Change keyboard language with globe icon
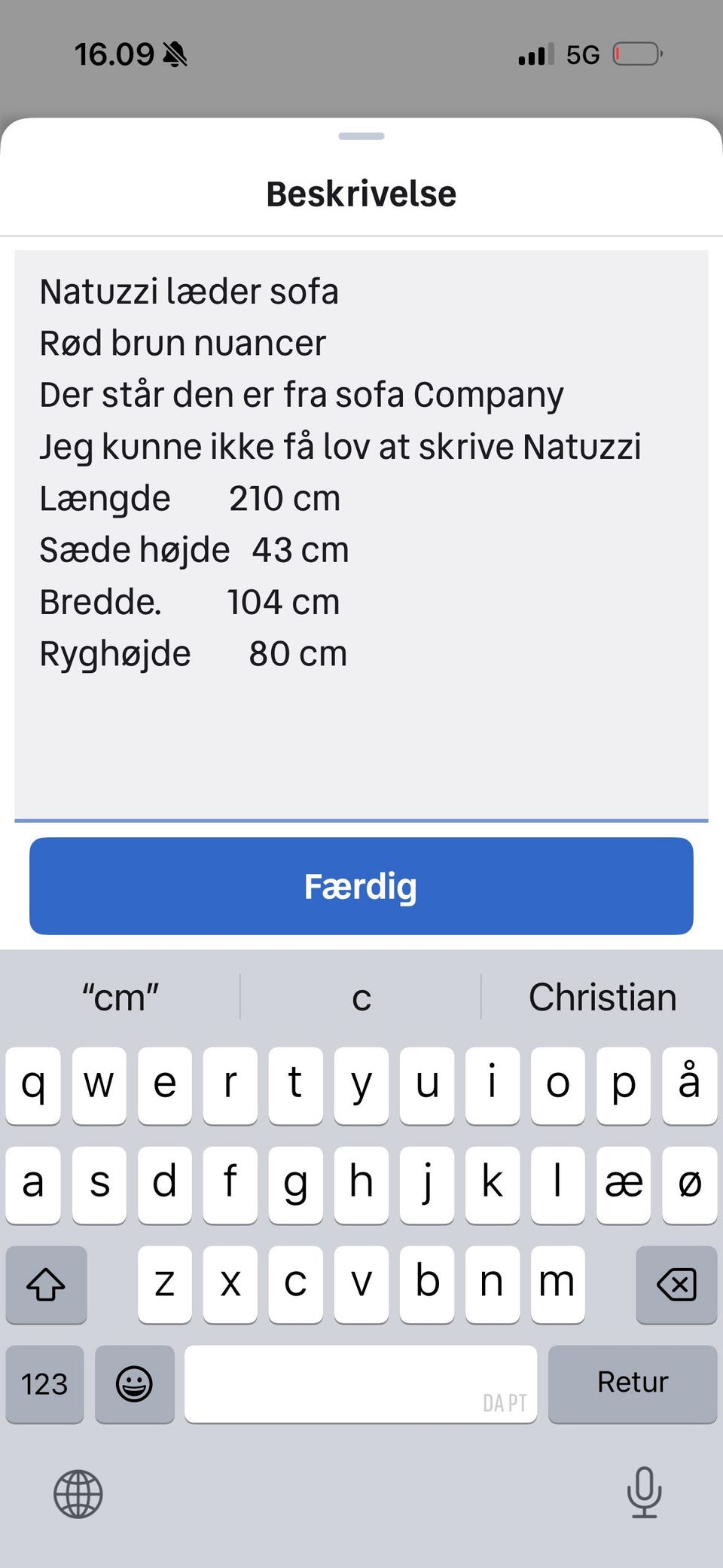Image resolution: width=723 pixels, height=1568 pixels. 78,1493
